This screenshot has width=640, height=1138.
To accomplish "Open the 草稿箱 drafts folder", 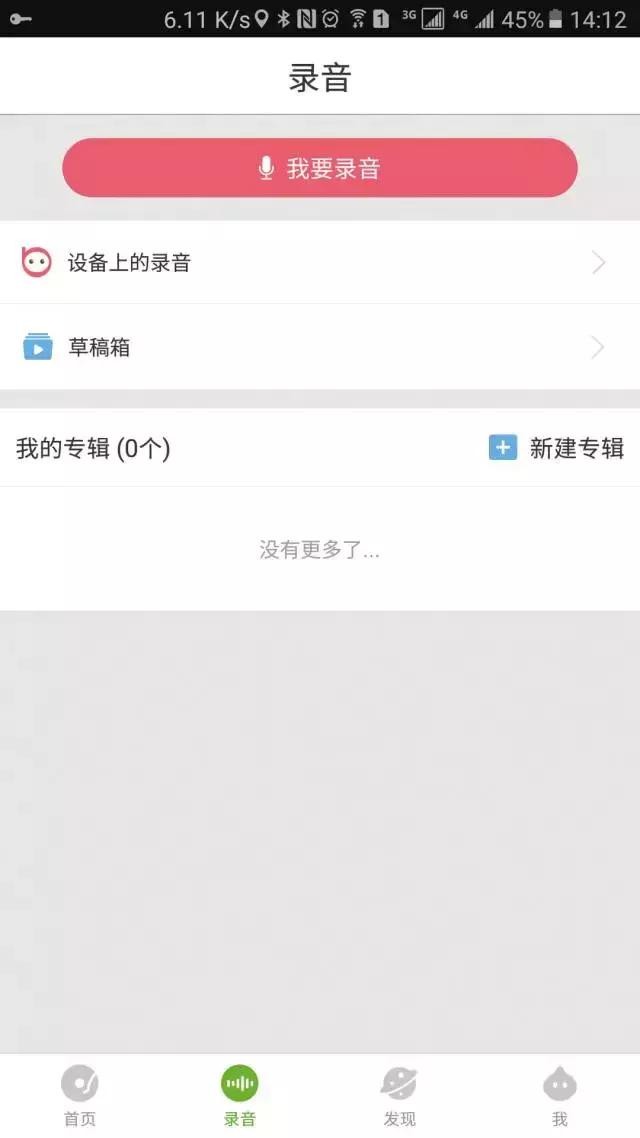I will [x=320, y=347].
